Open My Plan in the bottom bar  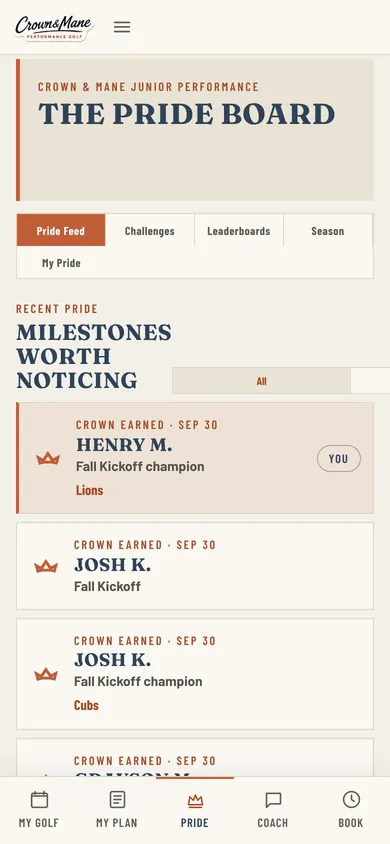(117, 810)
